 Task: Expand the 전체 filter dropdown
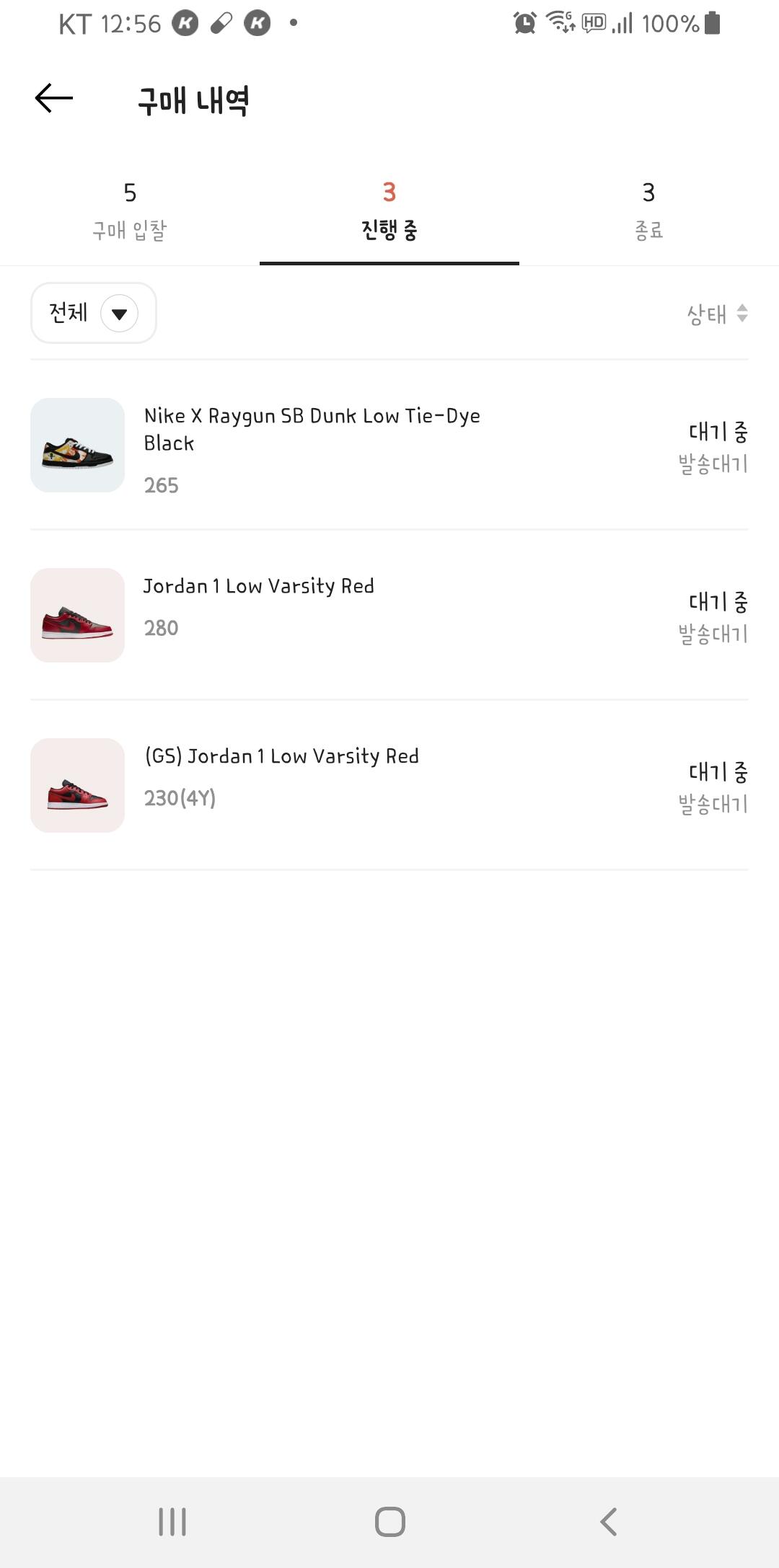94,313
